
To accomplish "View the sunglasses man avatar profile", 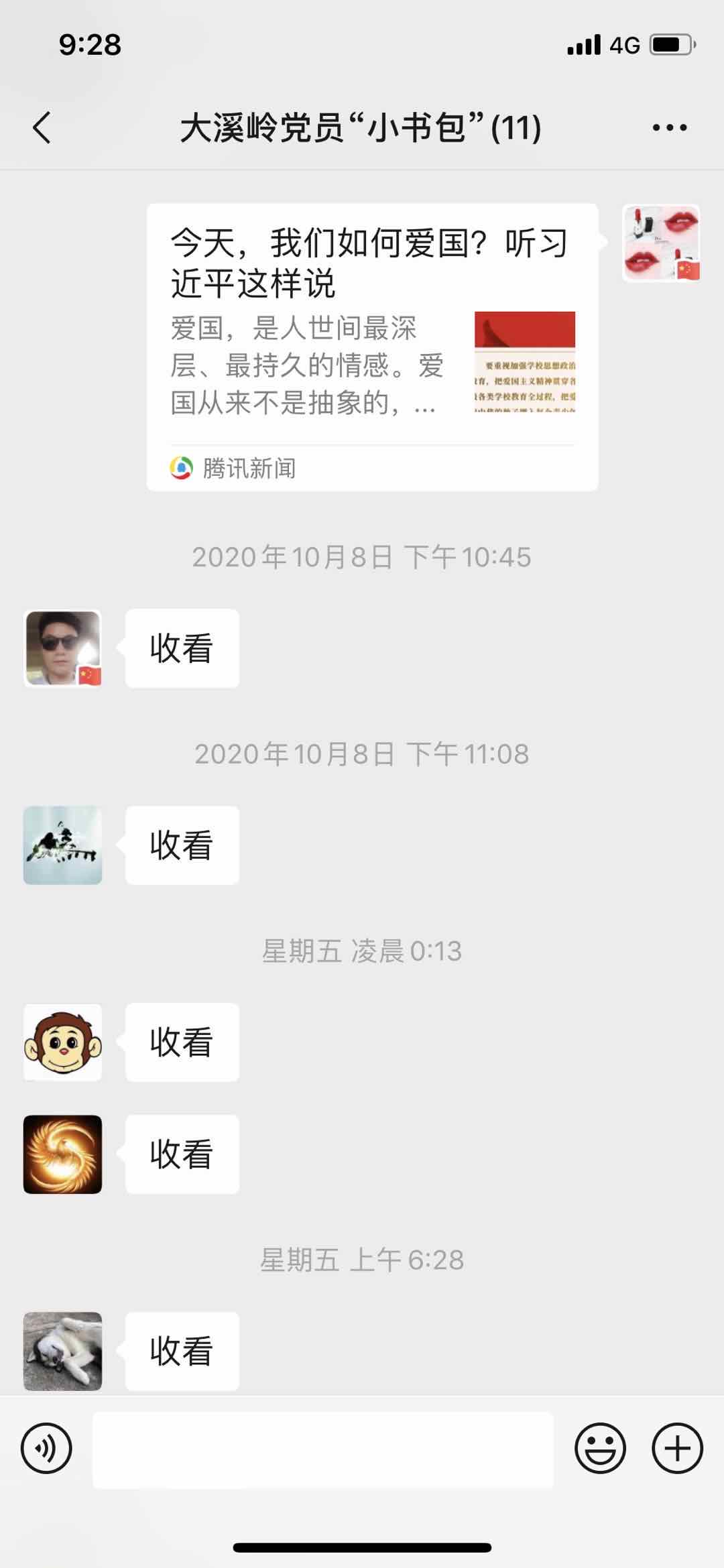I will (x=63, y=648).
